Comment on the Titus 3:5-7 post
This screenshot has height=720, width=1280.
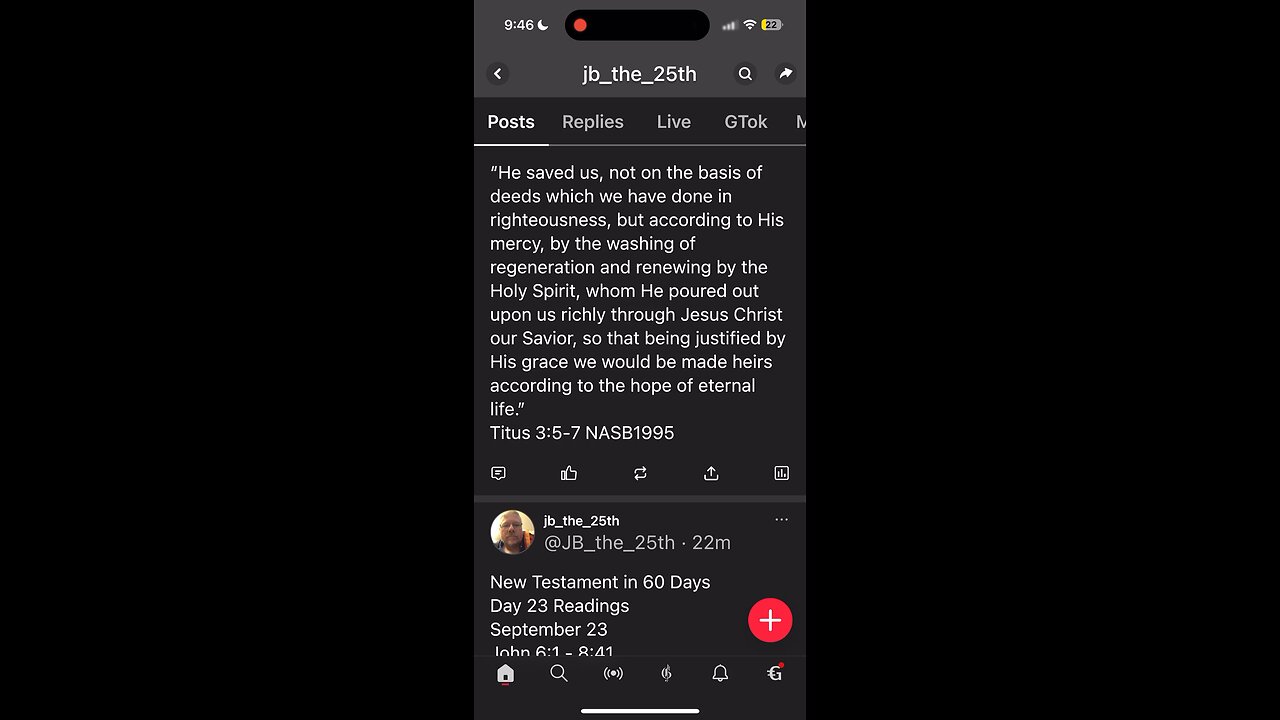(x=498, y=473)
